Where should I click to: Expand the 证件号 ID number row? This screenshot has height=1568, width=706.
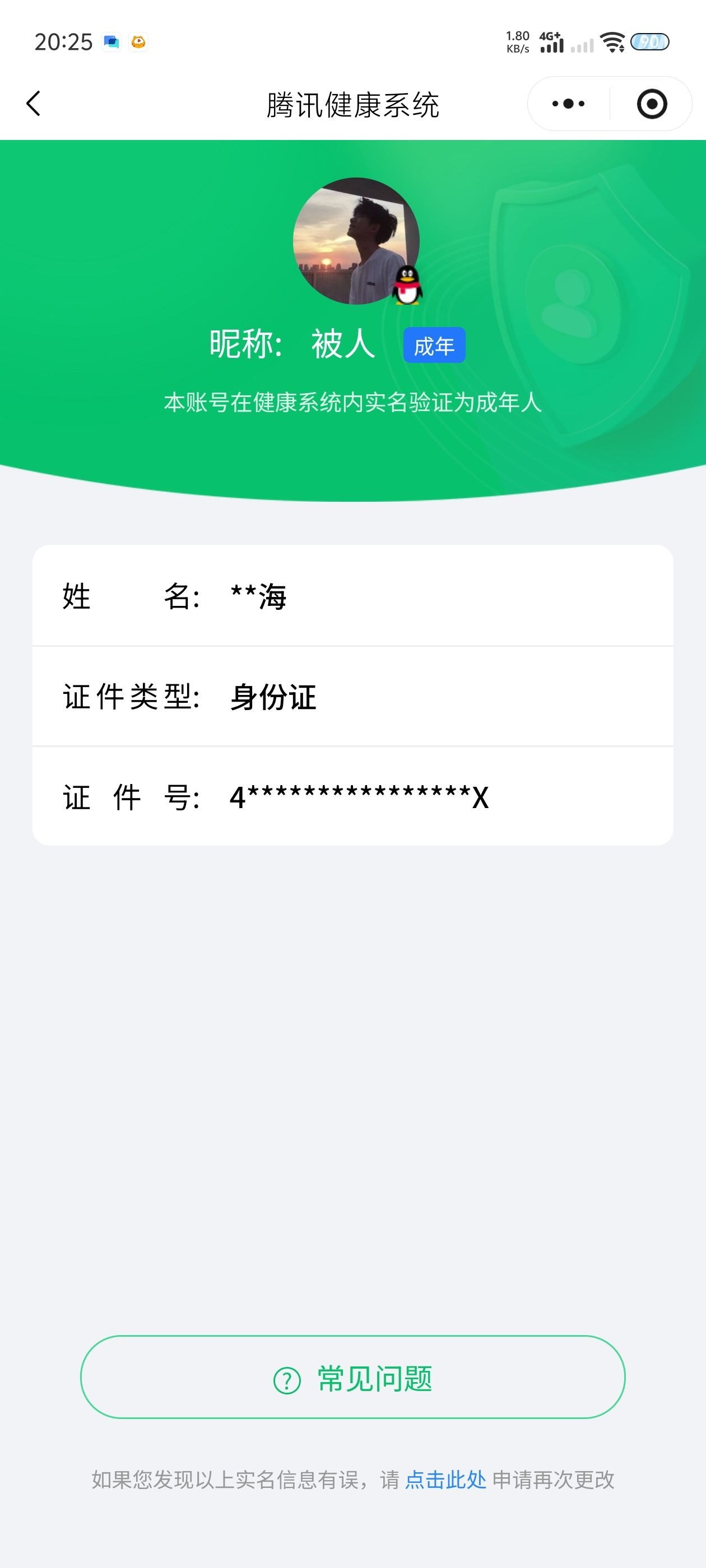point(354,797)
